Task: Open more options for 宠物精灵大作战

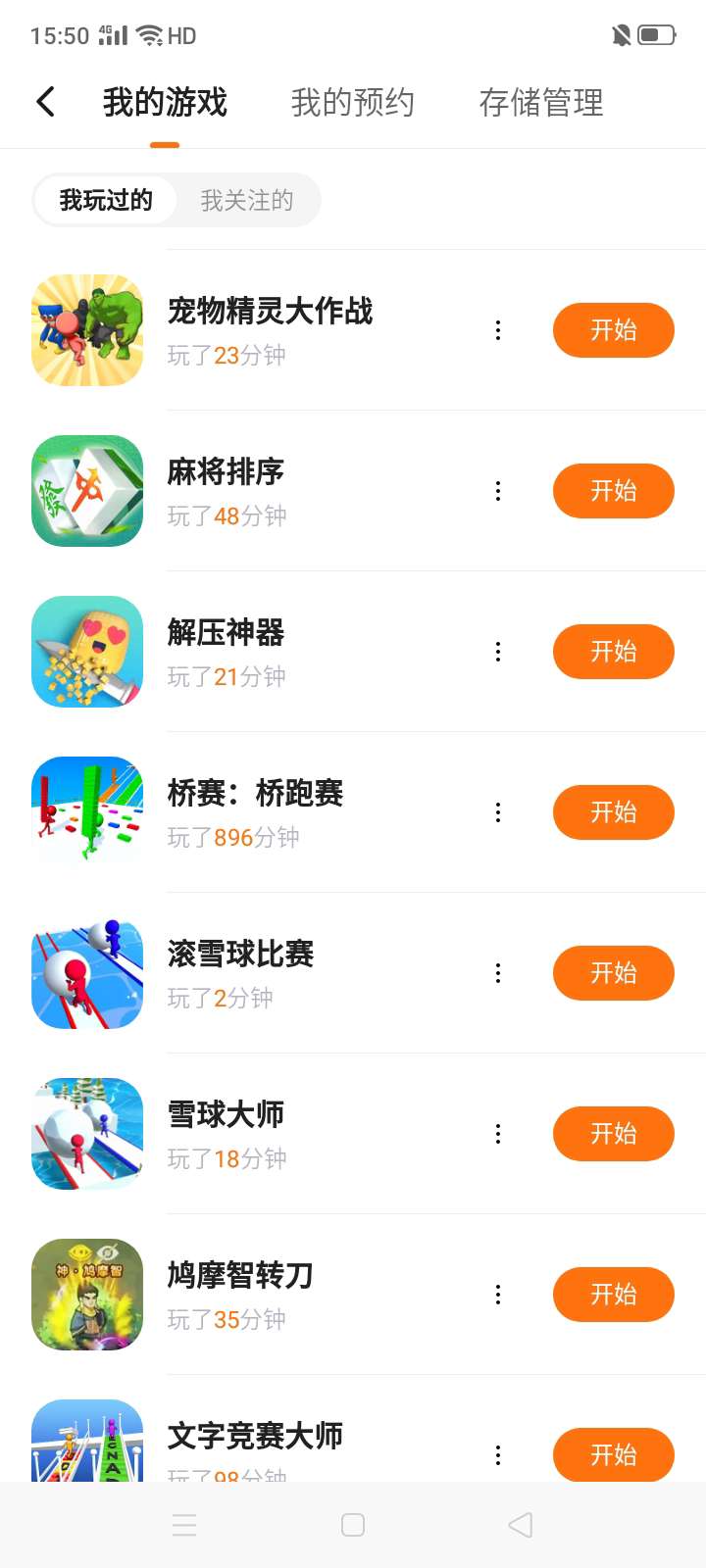Action: click(x=498, y=330)
